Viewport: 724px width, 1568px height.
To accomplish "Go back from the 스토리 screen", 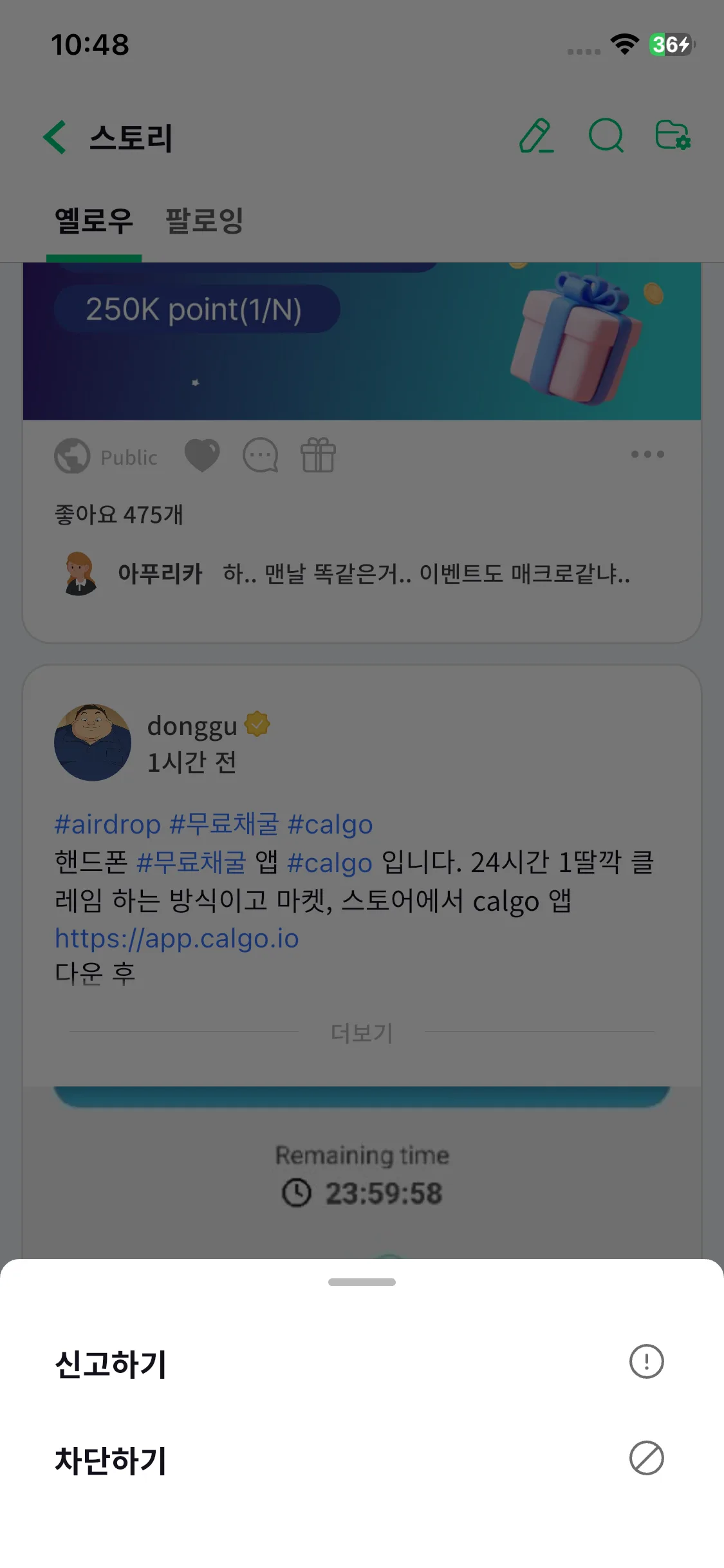I will (55, 137).
